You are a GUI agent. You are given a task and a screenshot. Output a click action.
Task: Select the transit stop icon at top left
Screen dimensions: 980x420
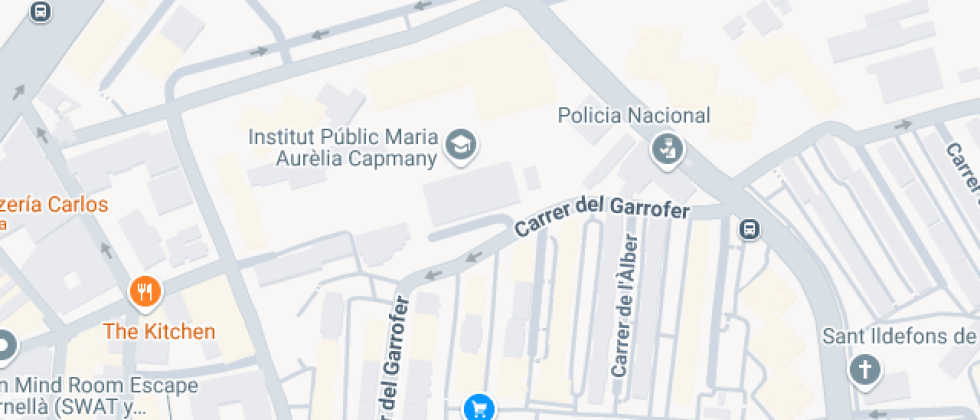40,12
